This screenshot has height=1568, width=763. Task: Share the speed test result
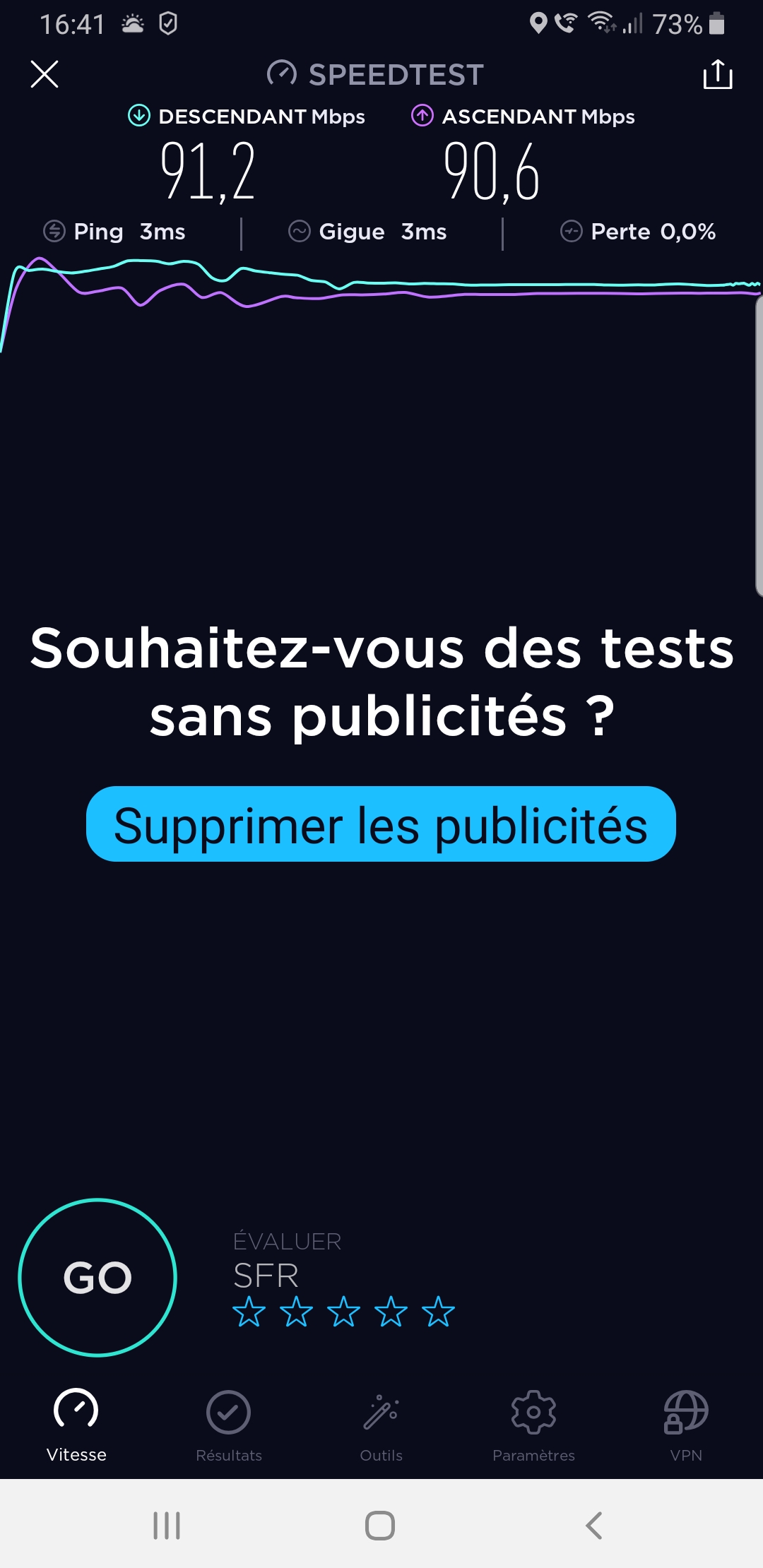click(717, 74)
